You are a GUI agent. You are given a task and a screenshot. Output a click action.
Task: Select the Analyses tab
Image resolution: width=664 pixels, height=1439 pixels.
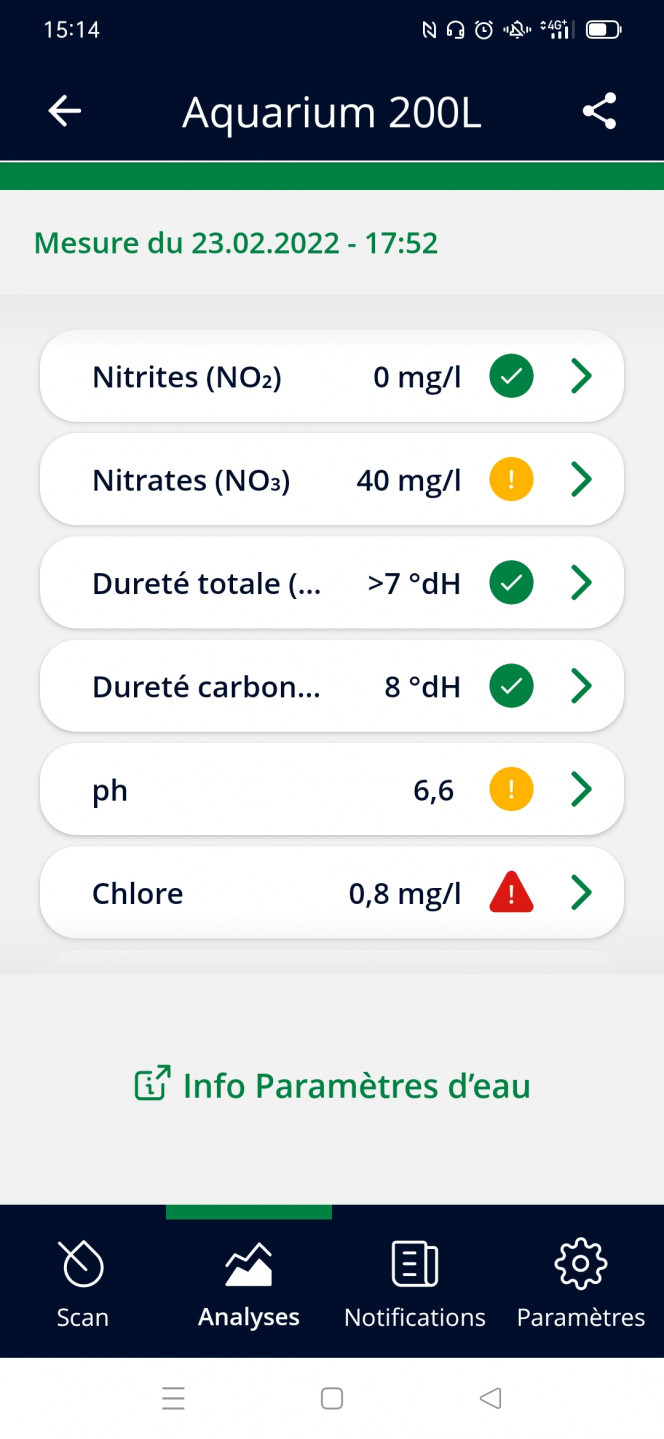click(x=249, y=1282)
